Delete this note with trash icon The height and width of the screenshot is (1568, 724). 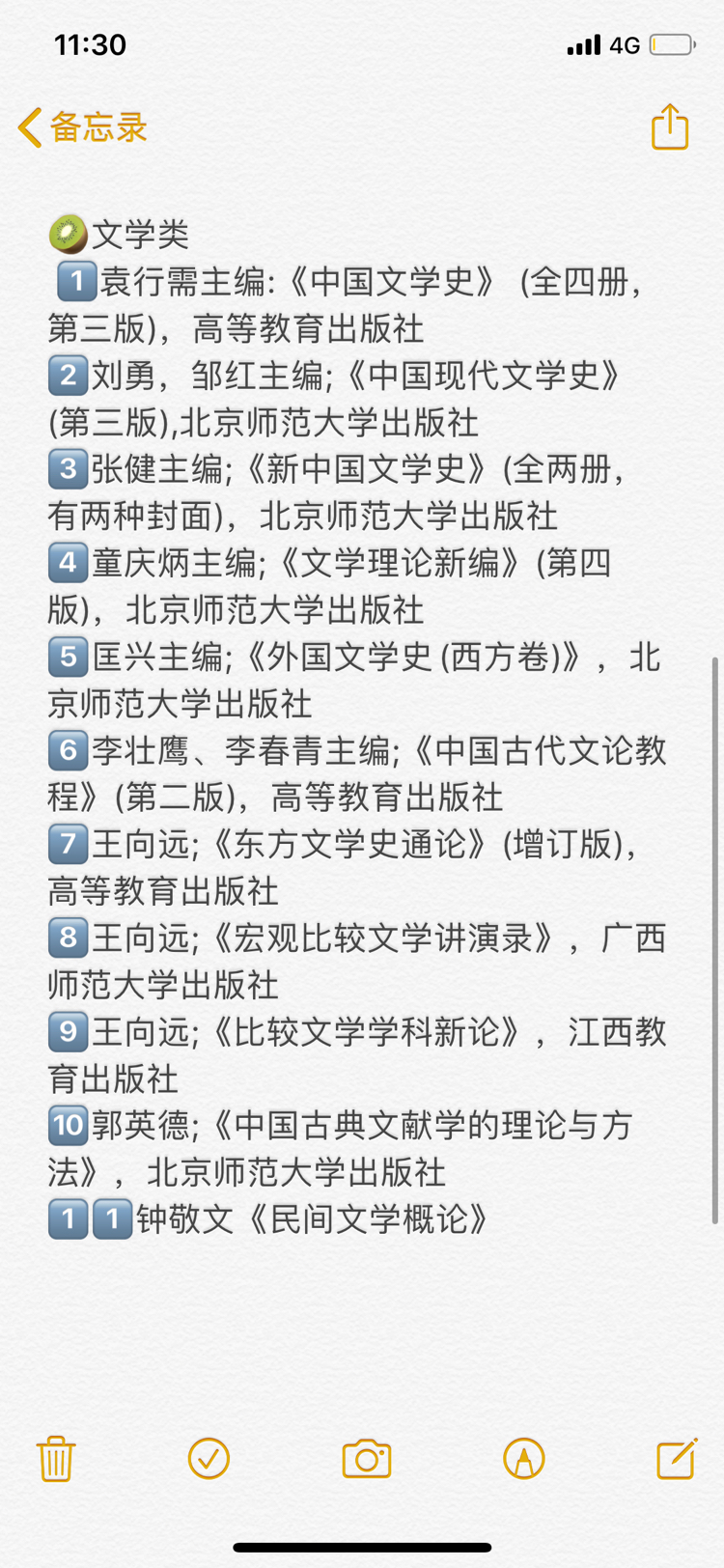[56, 1458]
